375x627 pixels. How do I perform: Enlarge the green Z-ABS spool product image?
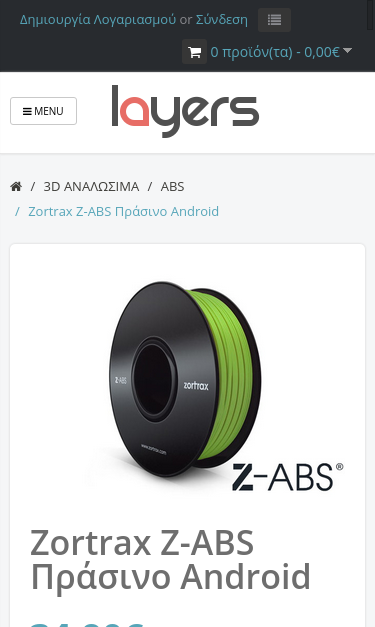click(188, 386)
